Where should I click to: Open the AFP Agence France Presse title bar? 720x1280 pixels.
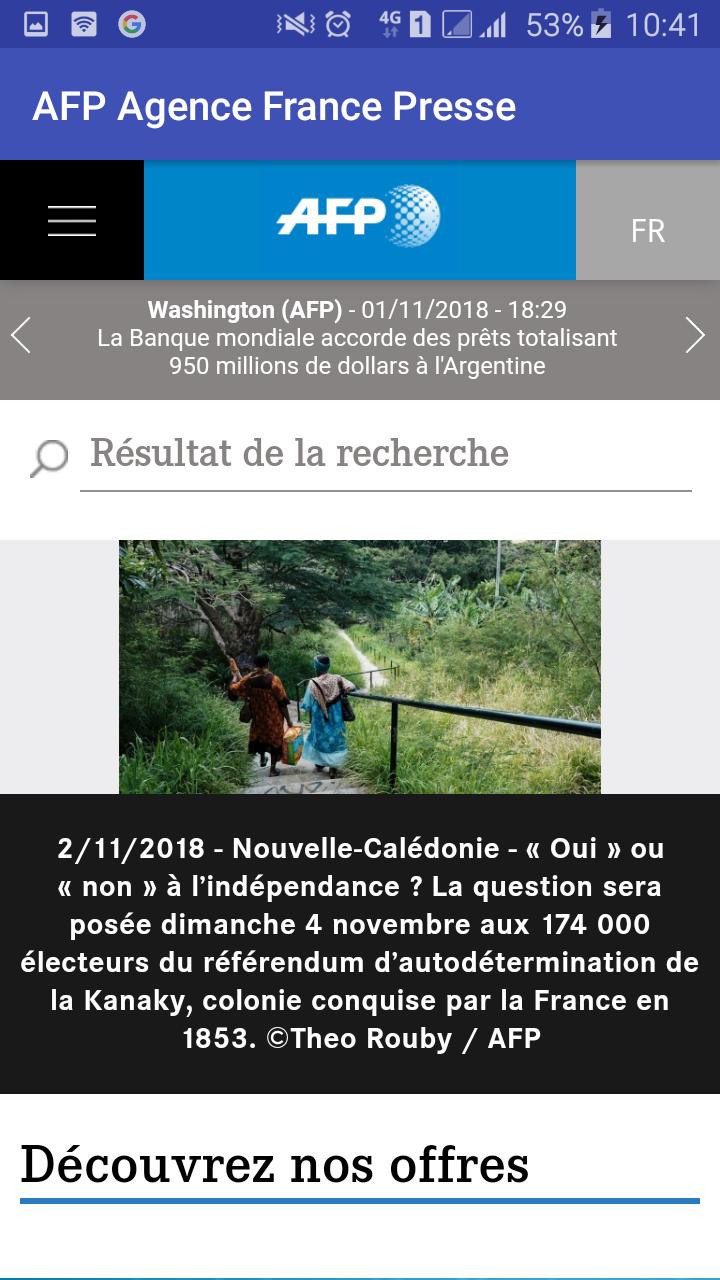coord(273,104)
